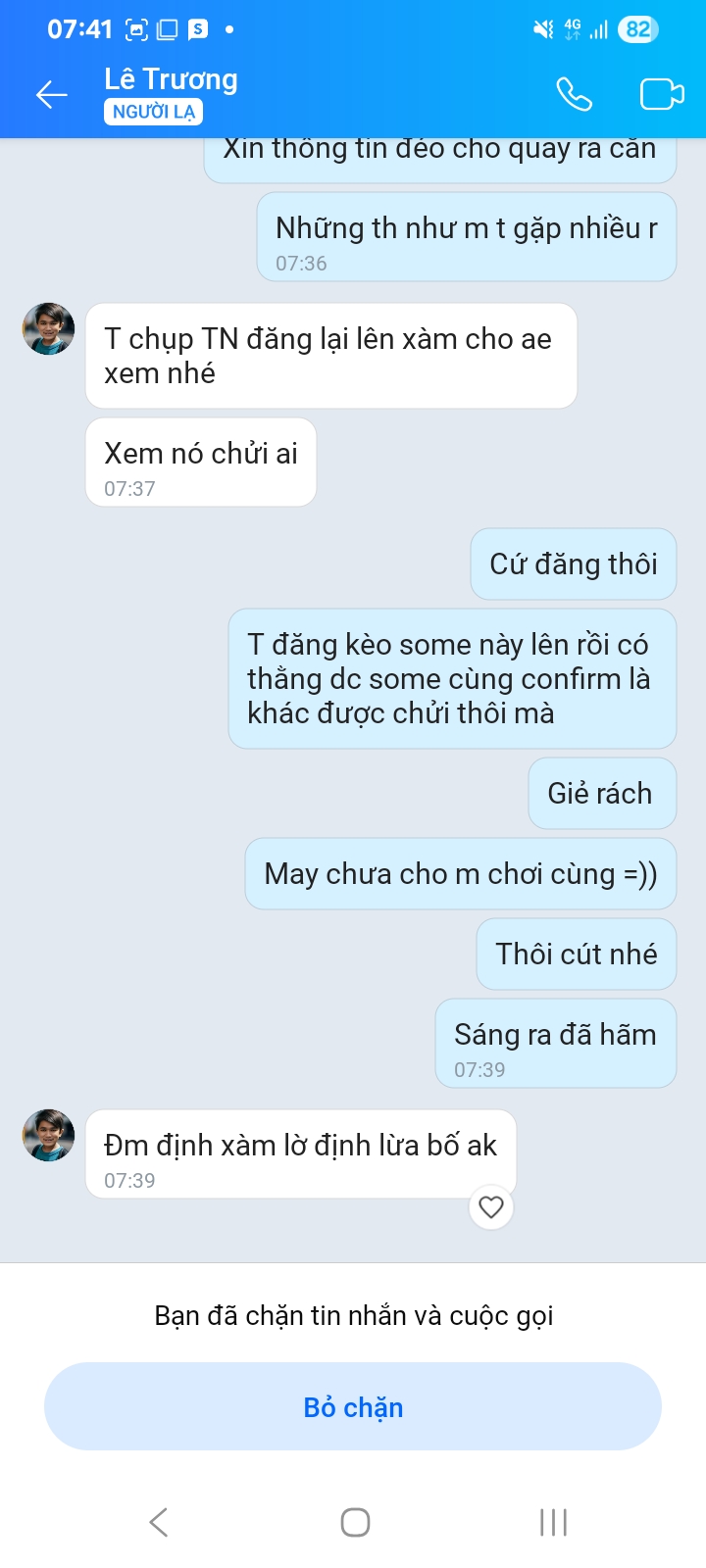Tap the Bỏ chặn button to unblock
The image size is (706, 1568).
[353, 1406]
